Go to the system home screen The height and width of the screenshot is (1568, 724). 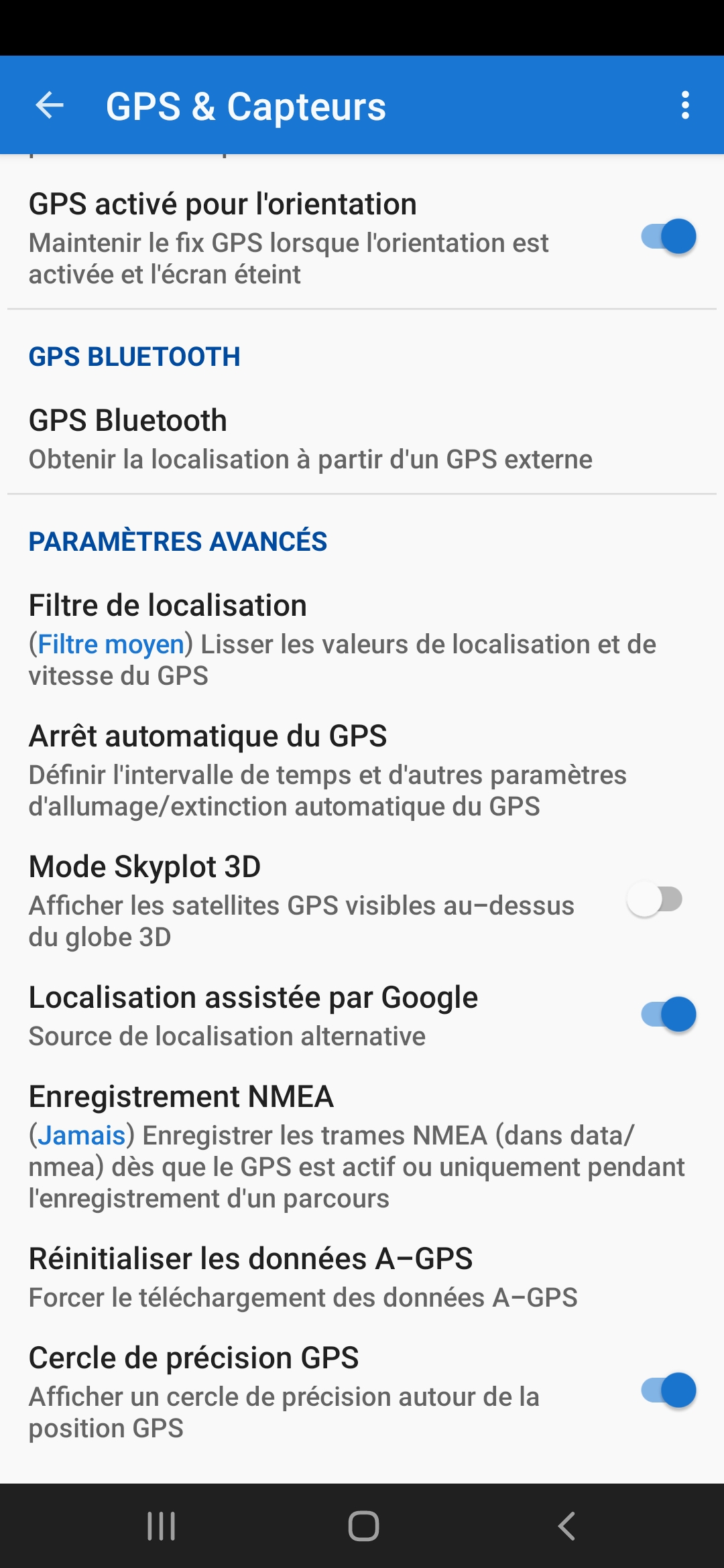point(363,1526)
